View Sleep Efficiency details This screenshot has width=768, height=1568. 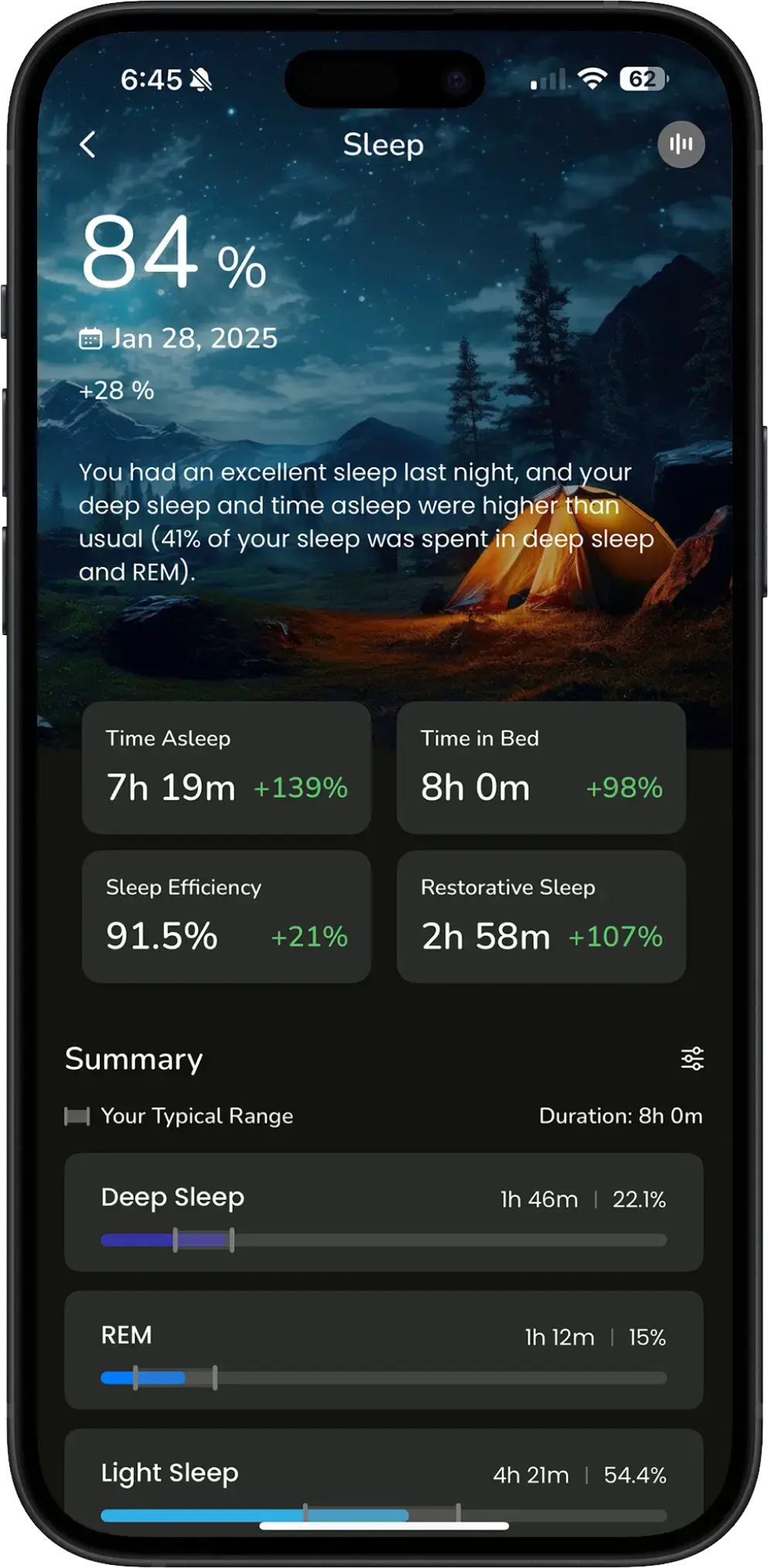(227, 917)
